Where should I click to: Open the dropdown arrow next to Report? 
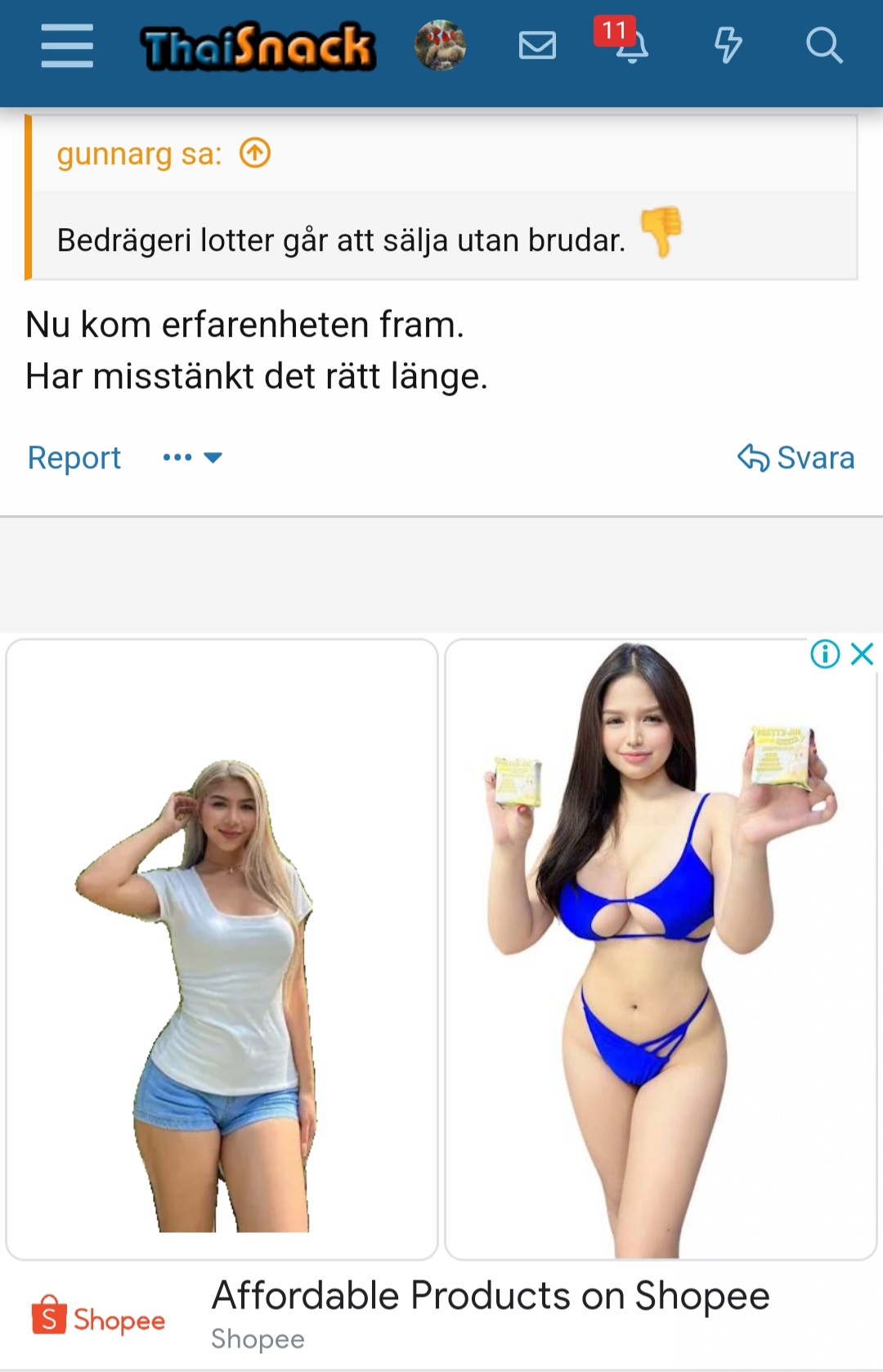click(x=213, y=456)
